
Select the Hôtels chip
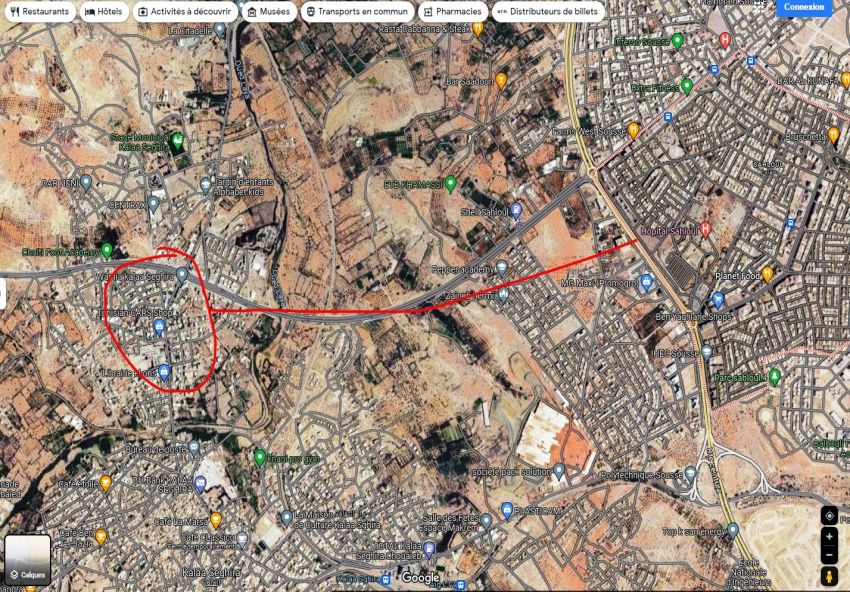tap(104, 11)
